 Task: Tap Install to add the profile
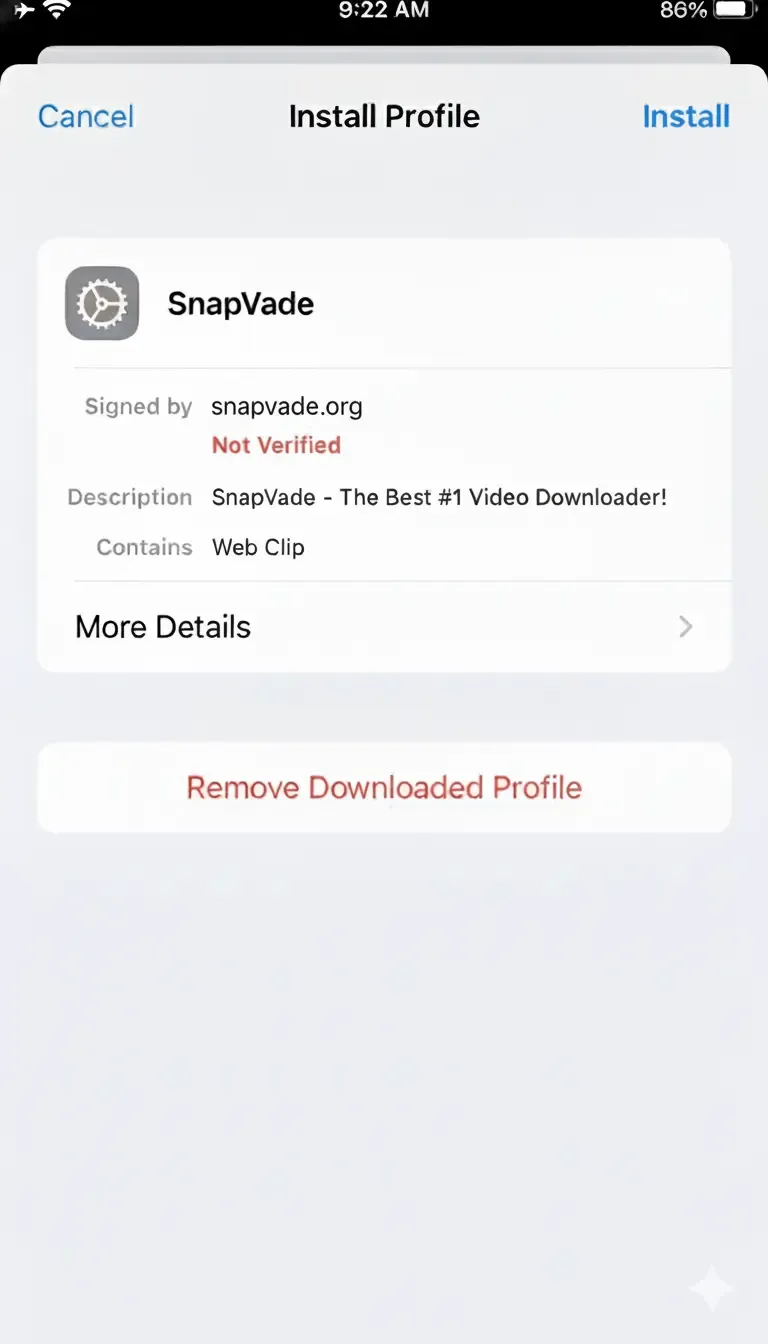tap(686, 116)
